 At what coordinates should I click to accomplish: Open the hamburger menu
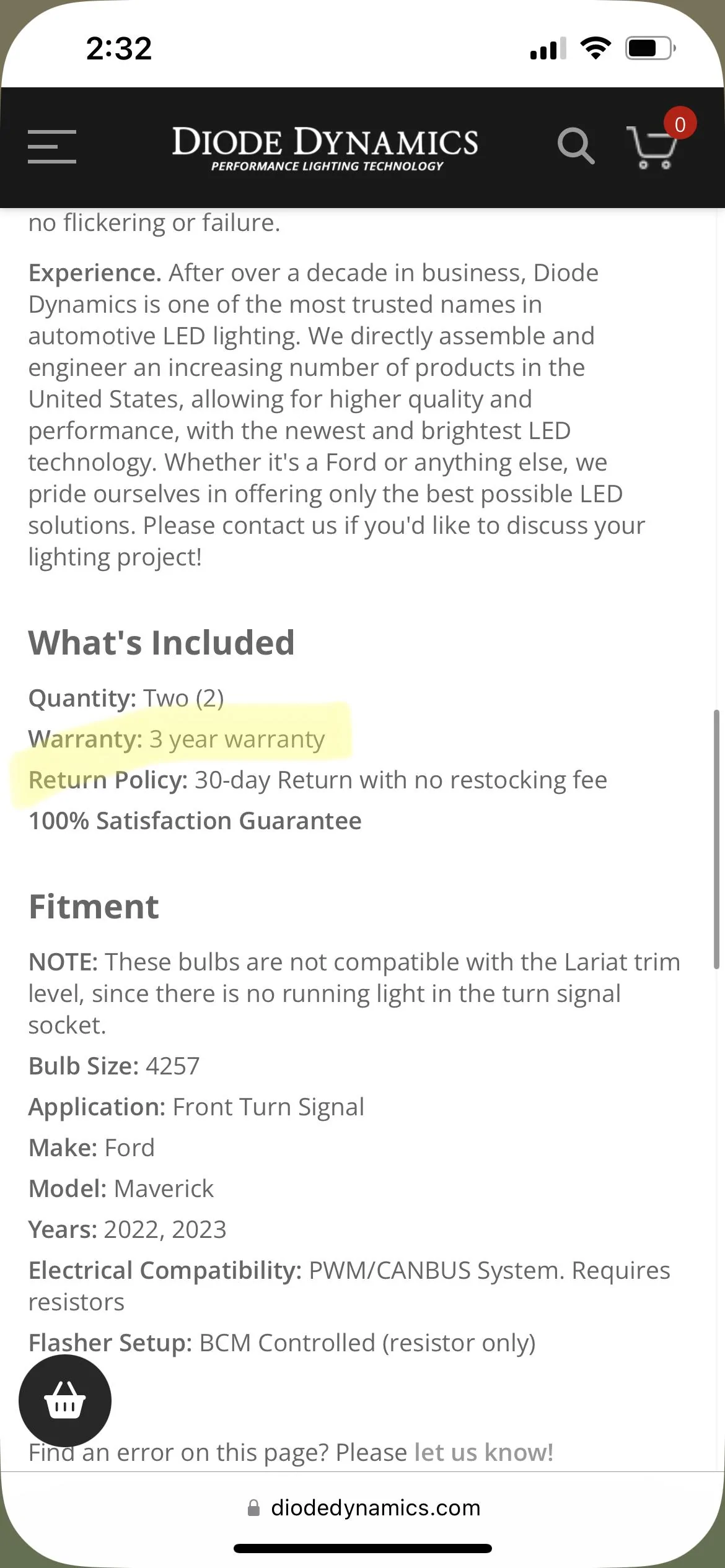point(52,147)
